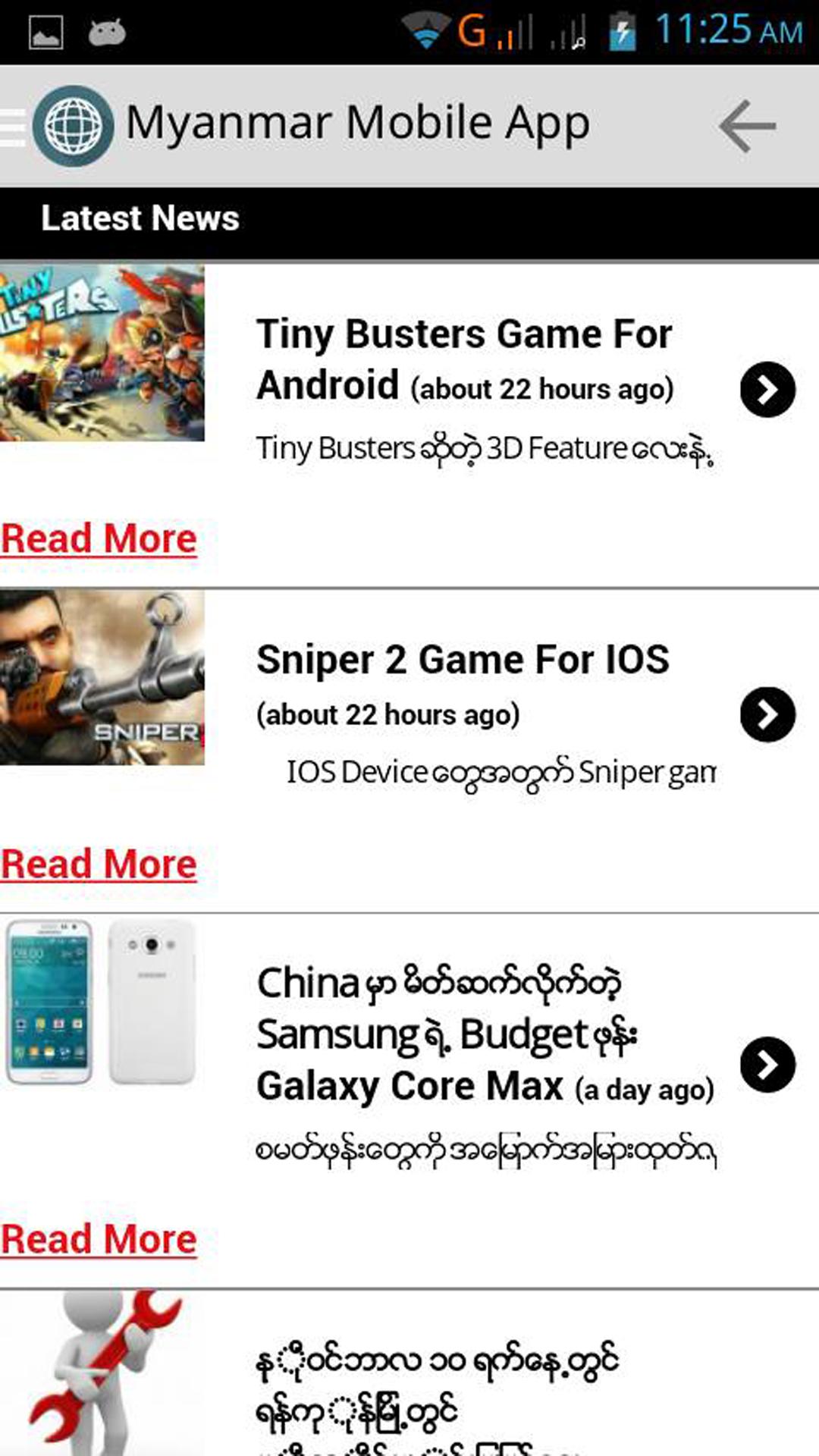Viewport: 819px width, 1456px height.
Task: Open the Samsung phone thumbnail
Action: [102, 1003]
